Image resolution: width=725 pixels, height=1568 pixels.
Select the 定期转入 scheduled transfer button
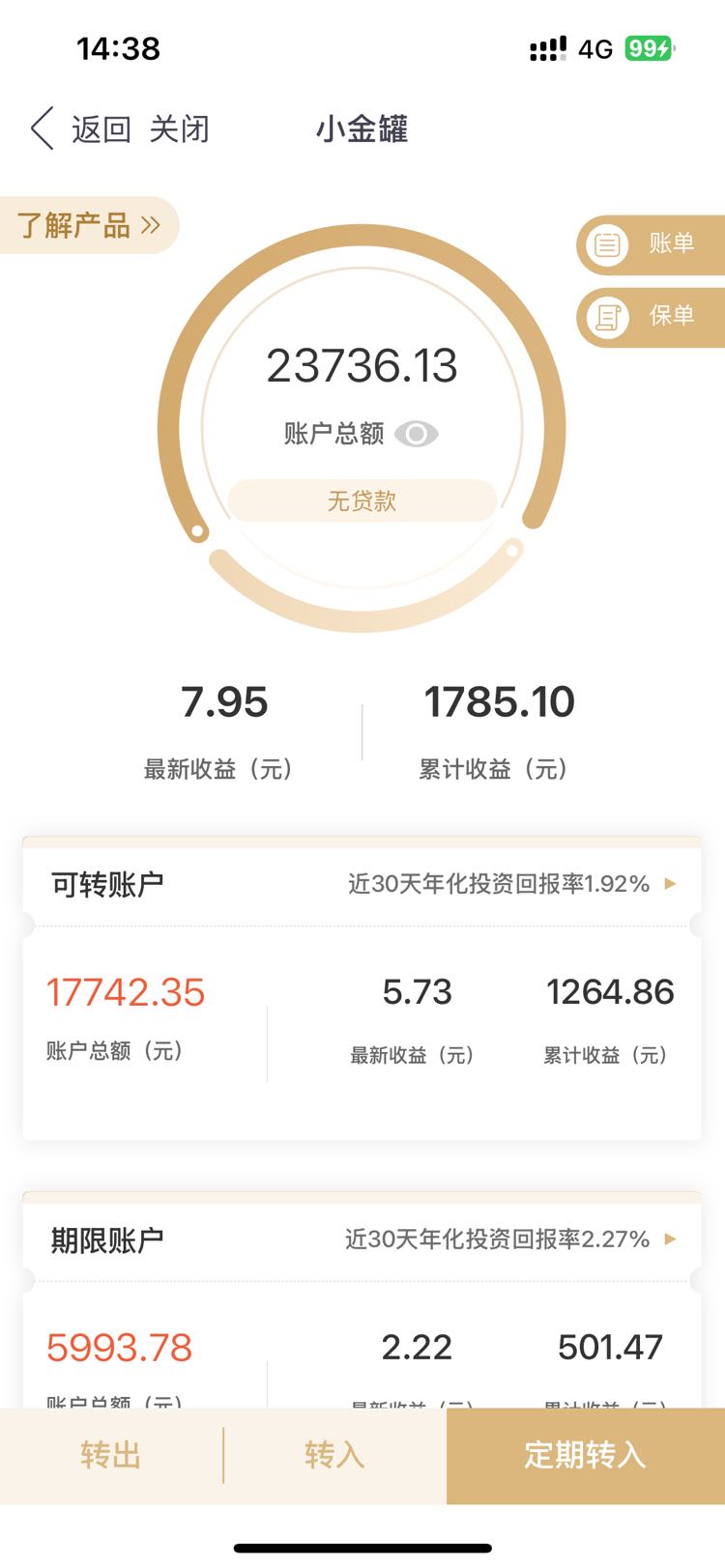(586, 1455)
